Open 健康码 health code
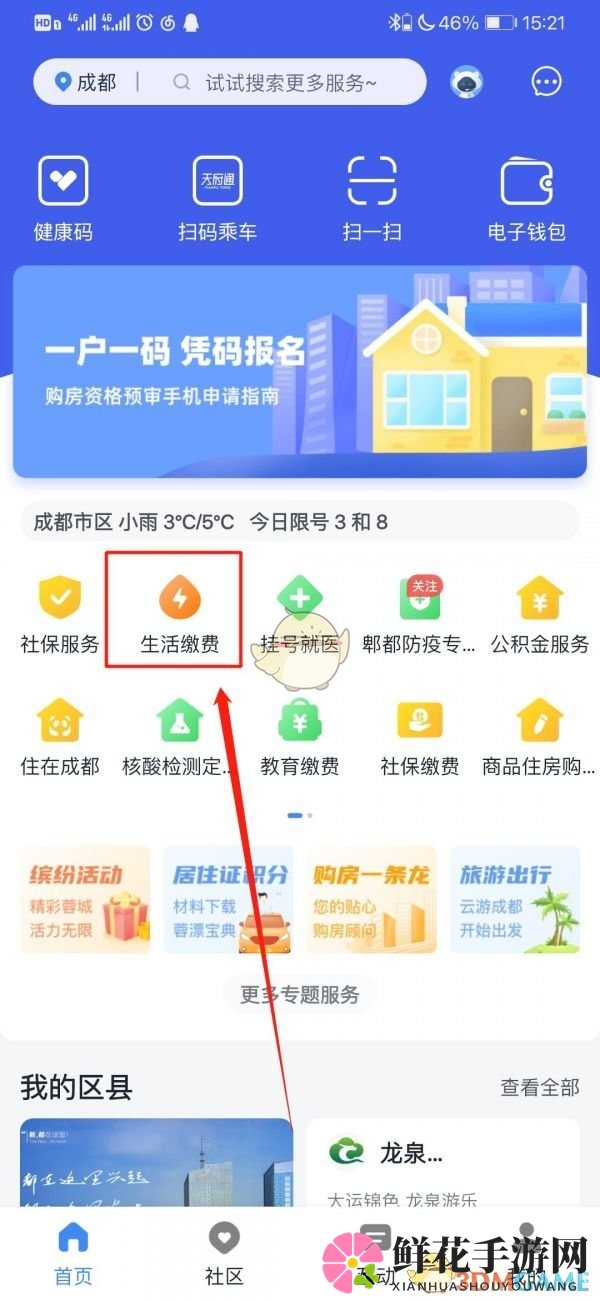The width and height of the screenshot is (600, 1300). 63,198
